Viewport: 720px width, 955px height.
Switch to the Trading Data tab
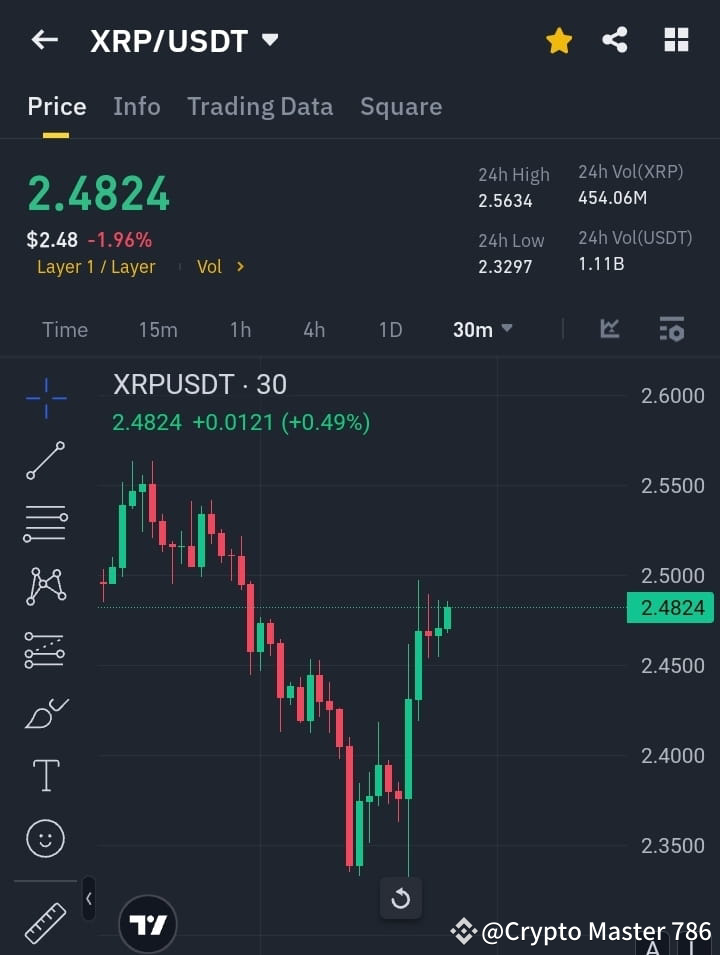(260, 106)
